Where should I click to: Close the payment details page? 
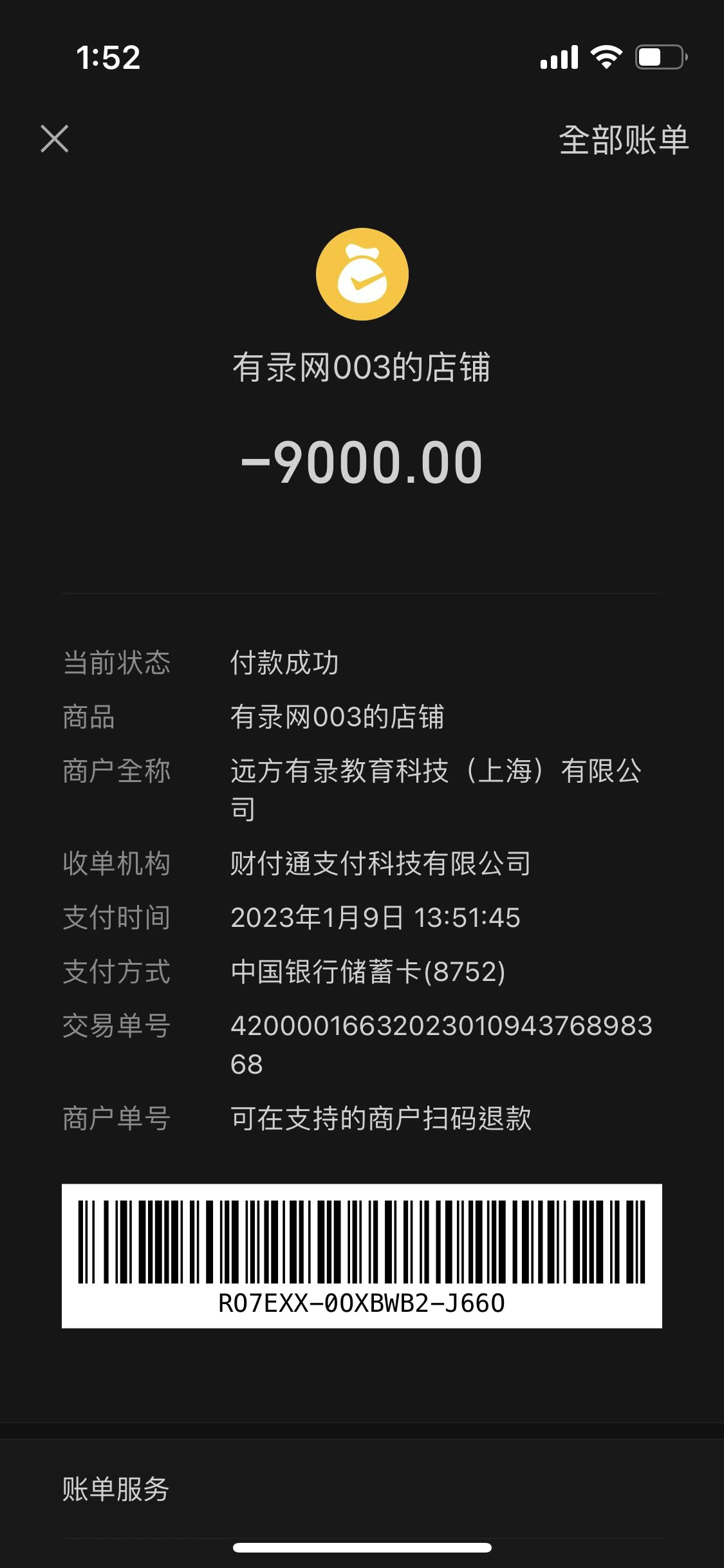click(x=55, y=139)
